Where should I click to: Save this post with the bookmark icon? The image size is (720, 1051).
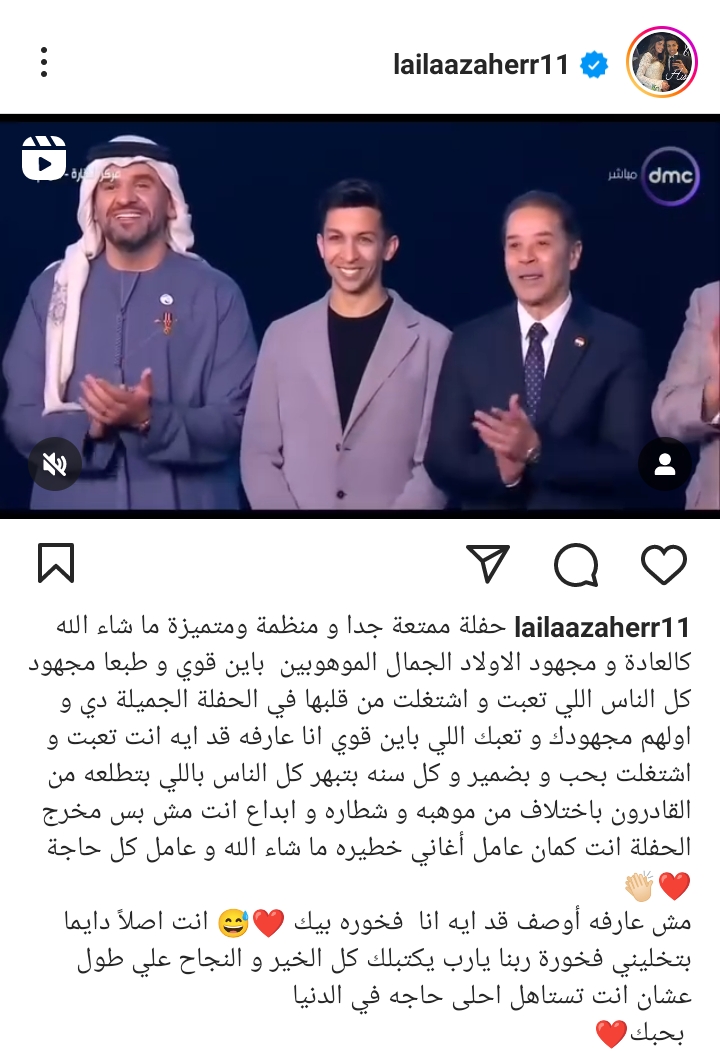click(x=56, y=563)
